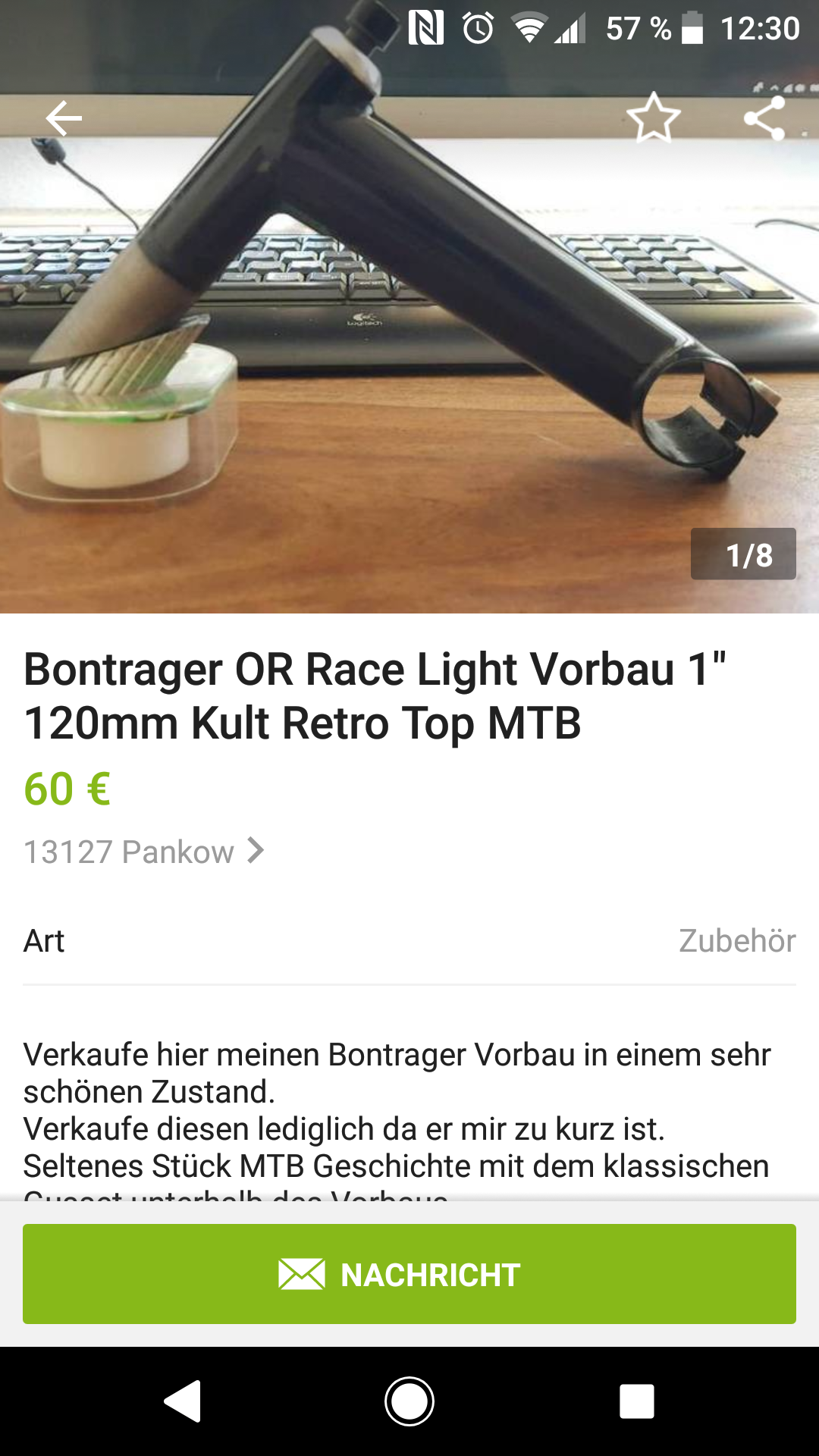
Task: Send a Nachricht to the seller
Action: point(409,1274)
